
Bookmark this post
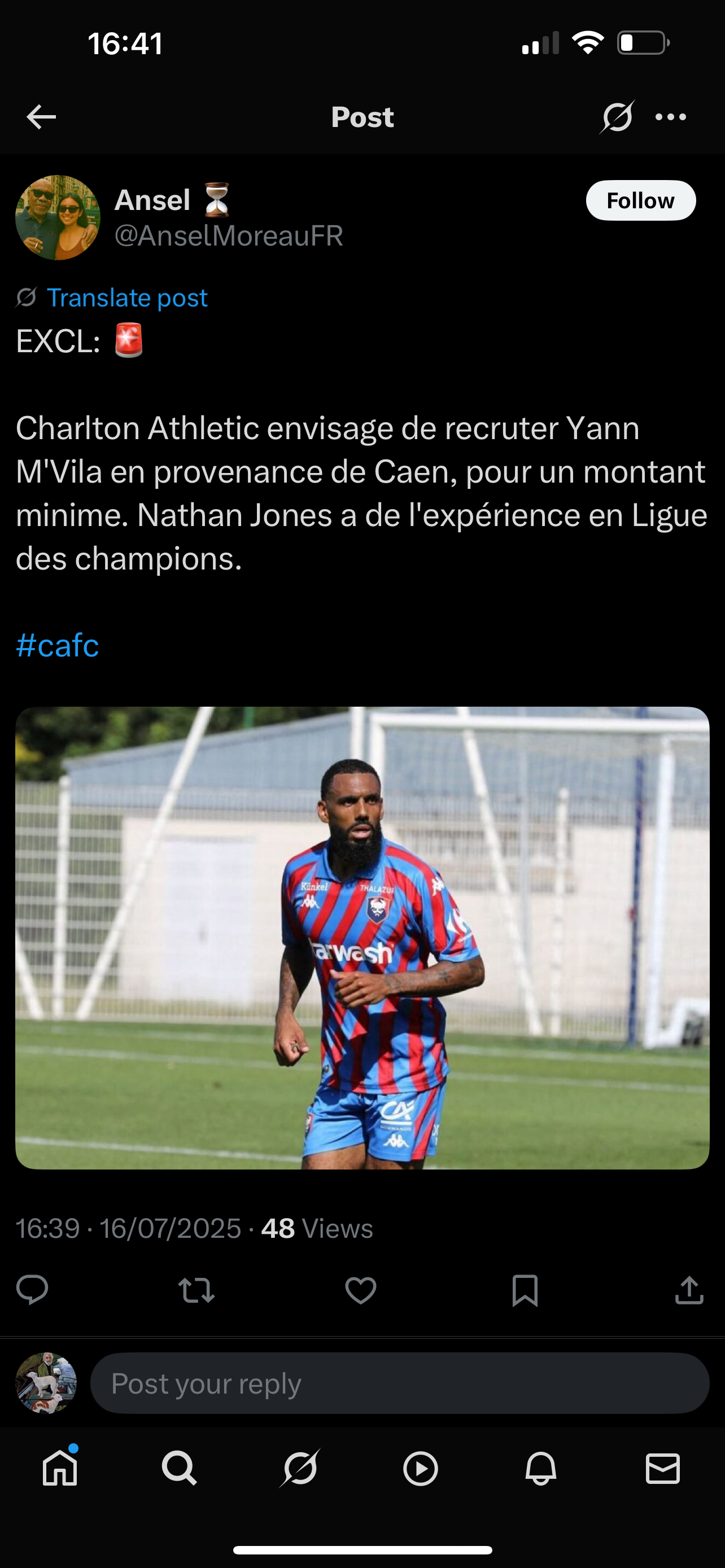[x=525, y=1289]
